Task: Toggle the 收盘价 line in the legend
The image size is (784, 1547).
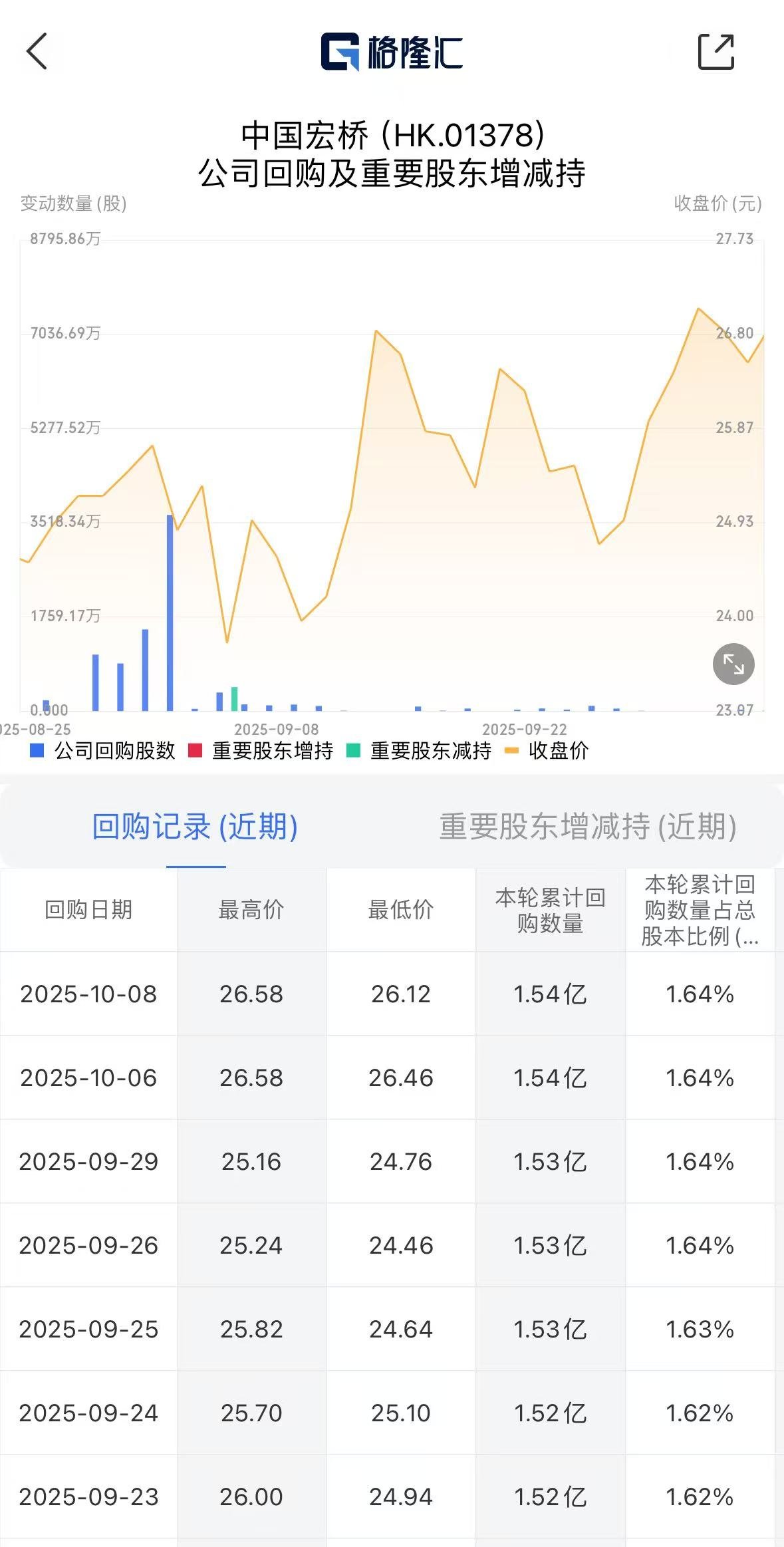Action: point(547,751)
